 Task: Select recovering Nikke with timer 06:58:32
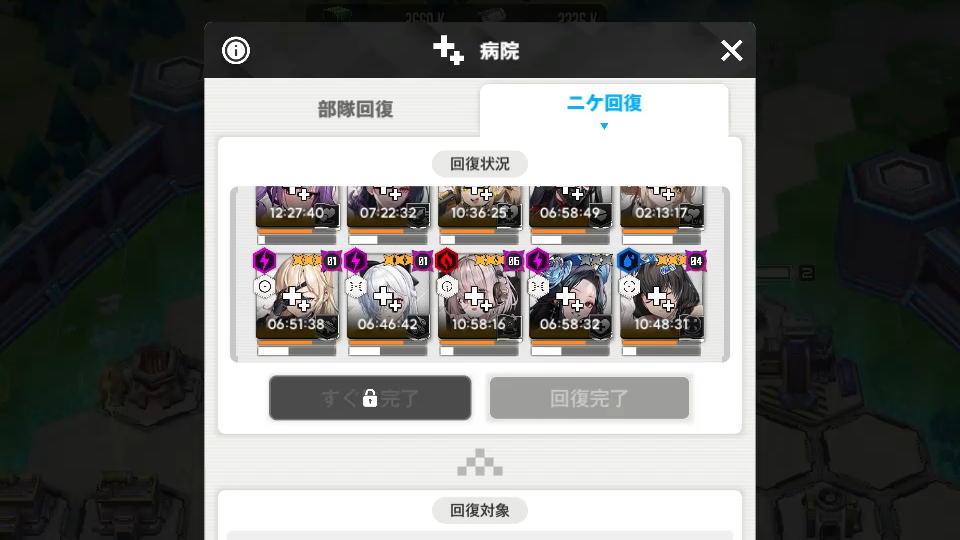pos(569,297)
